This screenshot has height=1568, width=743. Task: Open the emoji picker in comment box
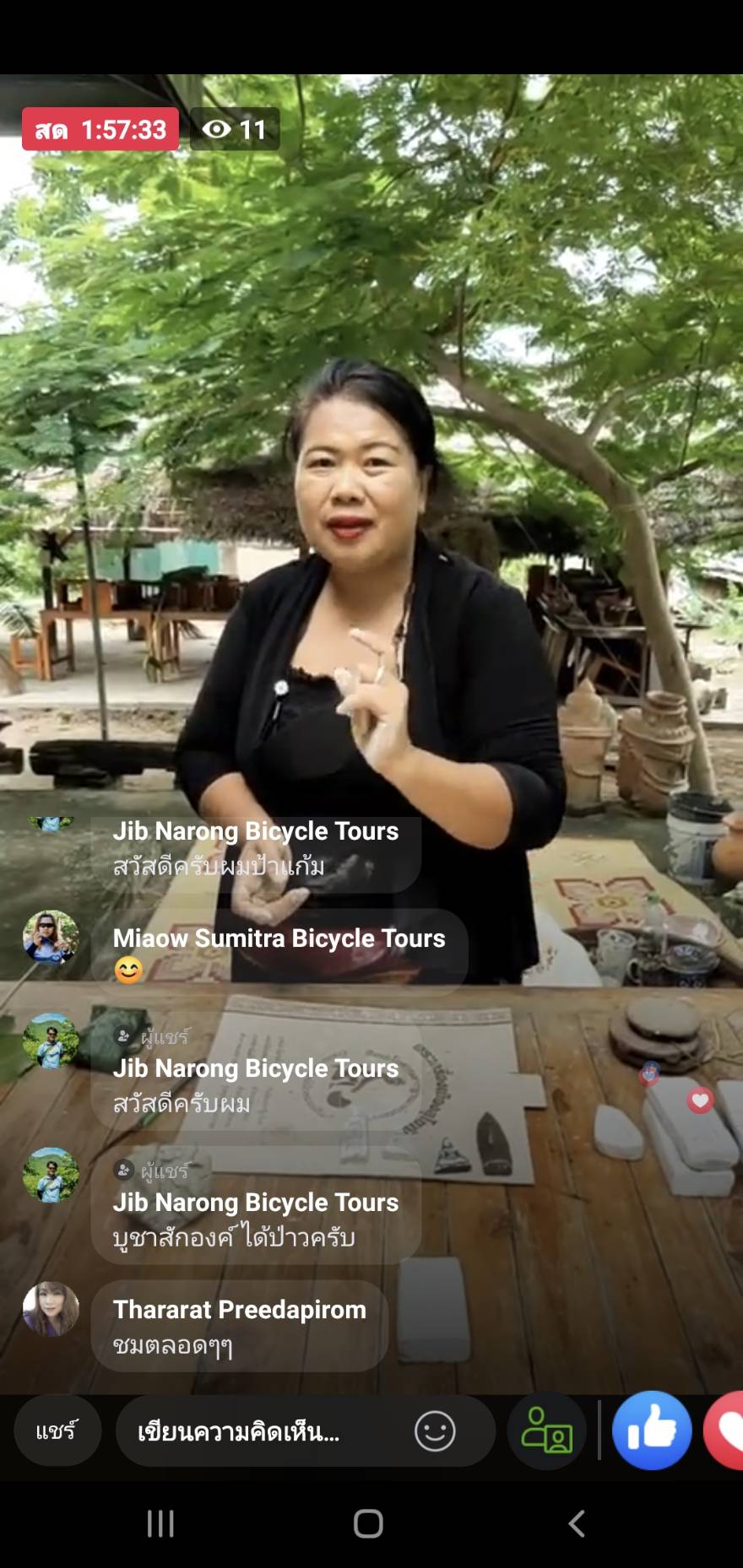click(x=435, y=1431)
